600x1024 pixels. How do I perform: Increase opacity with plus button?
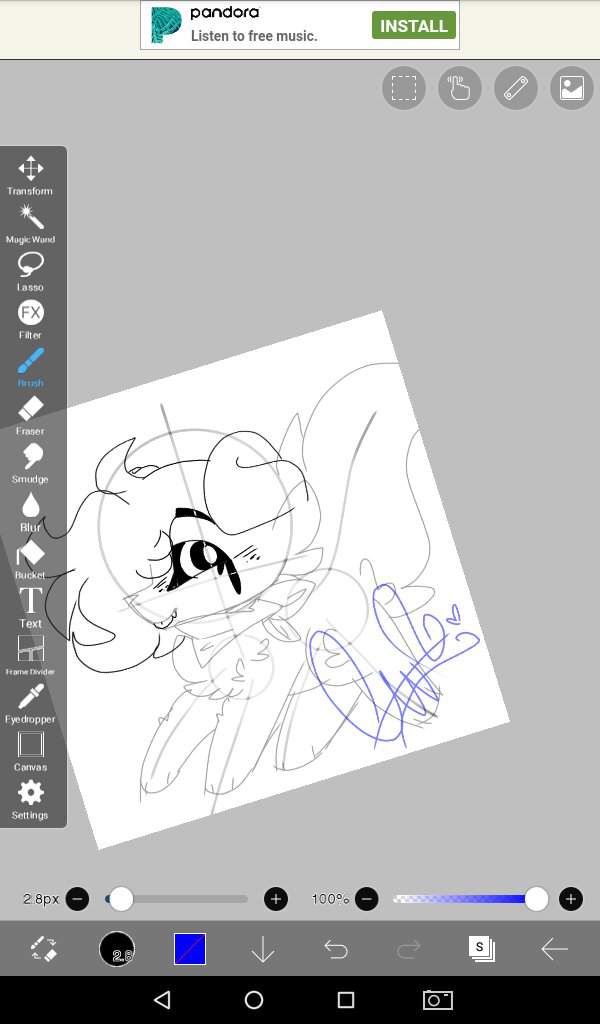tap(570, 899)
